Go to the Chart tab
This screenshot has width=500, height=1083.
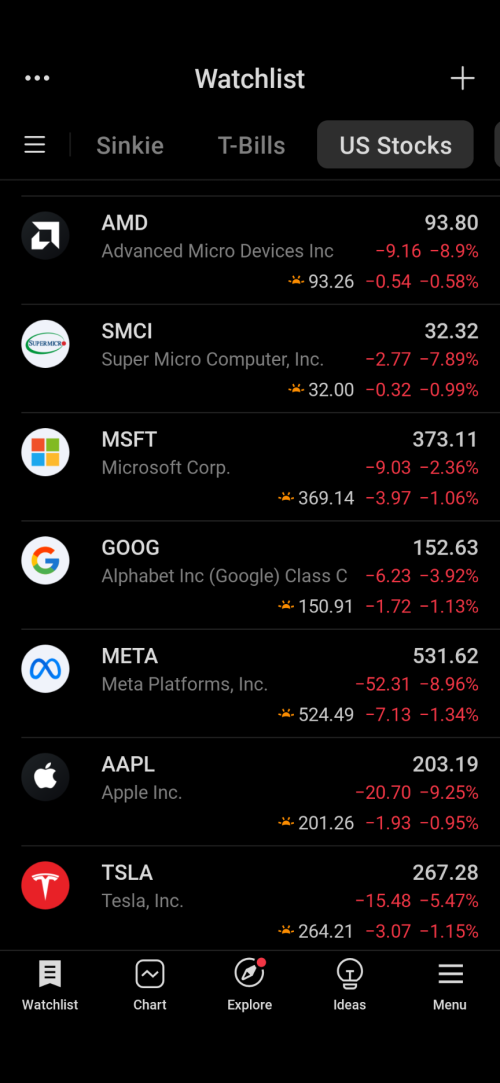tap(150, 986)
